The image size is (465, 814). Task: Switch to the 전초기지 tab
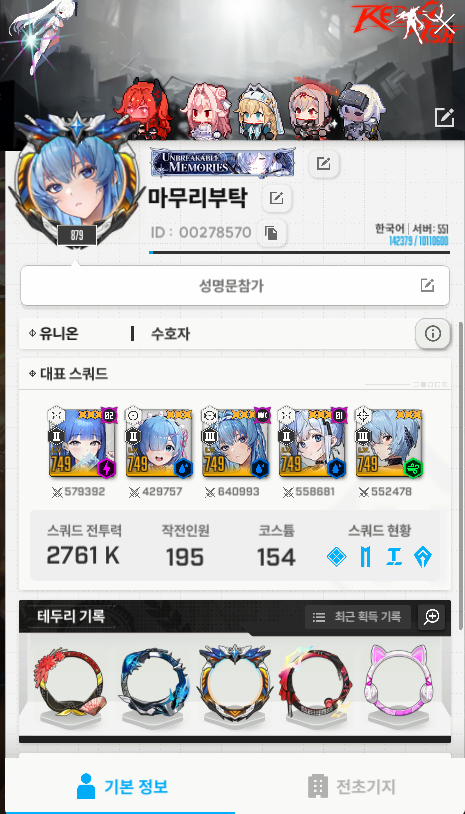click(x=350, y=786)
